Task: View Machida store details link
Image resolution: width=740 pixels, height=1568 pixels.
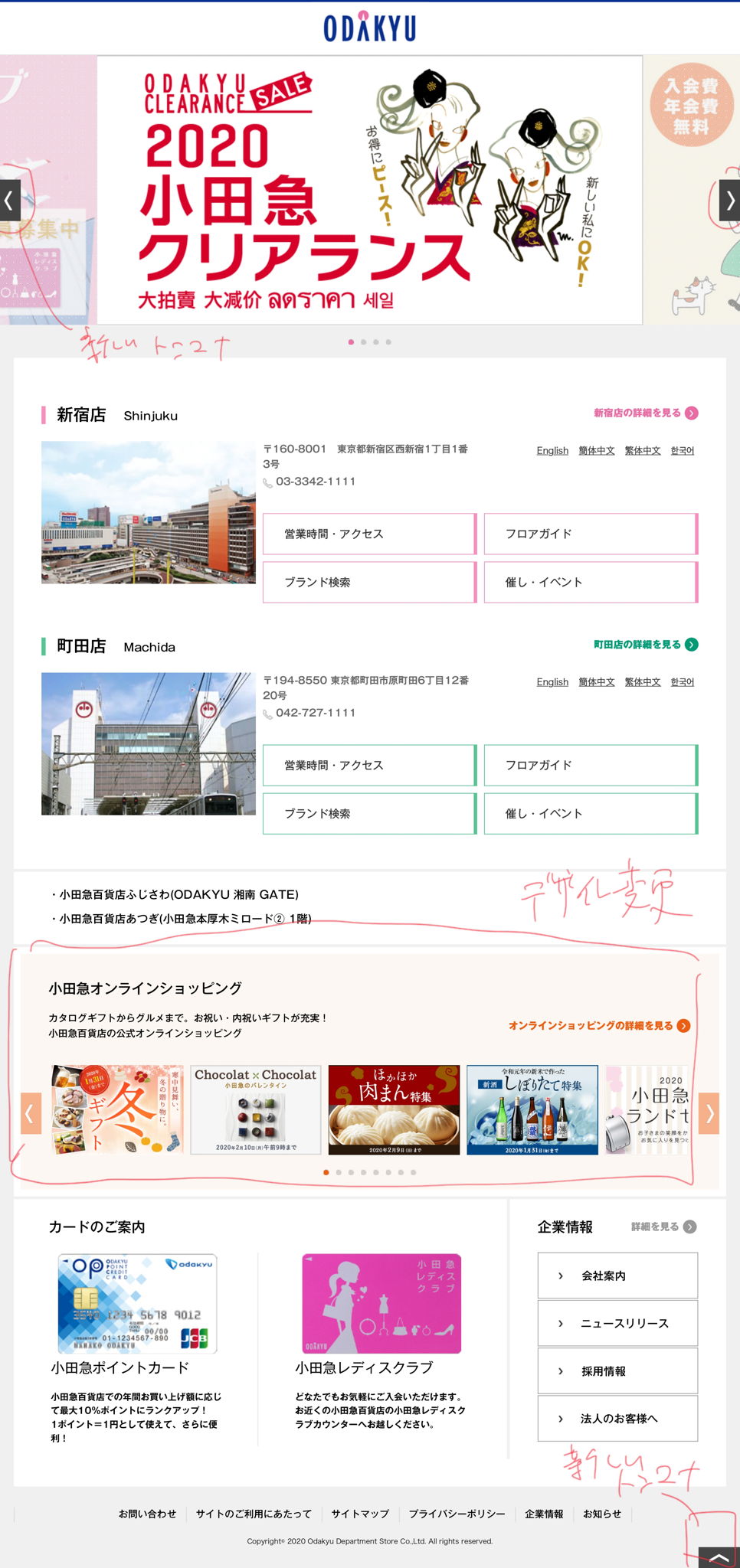Action: [645, 645]
